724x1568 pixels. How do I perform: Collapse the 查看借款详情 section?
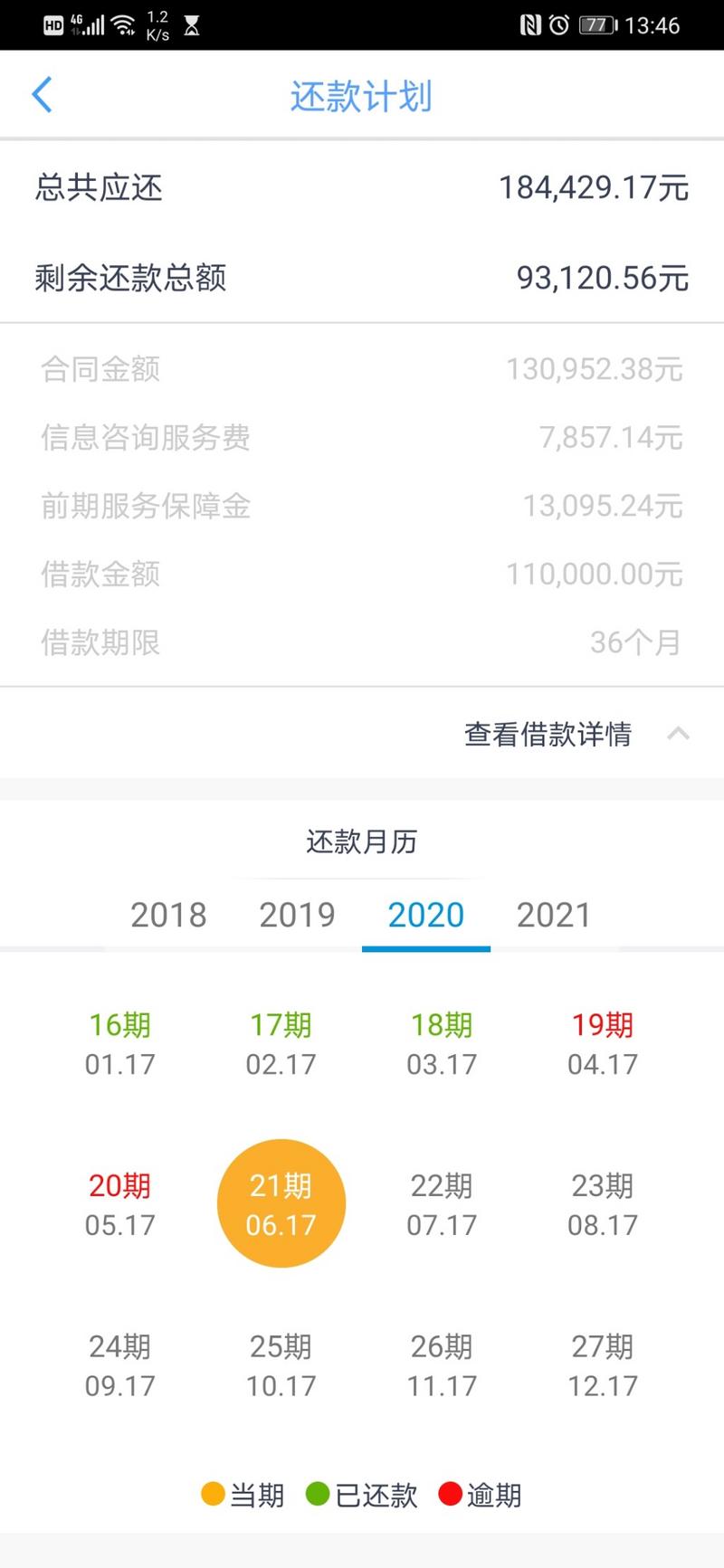coord(577,734)
